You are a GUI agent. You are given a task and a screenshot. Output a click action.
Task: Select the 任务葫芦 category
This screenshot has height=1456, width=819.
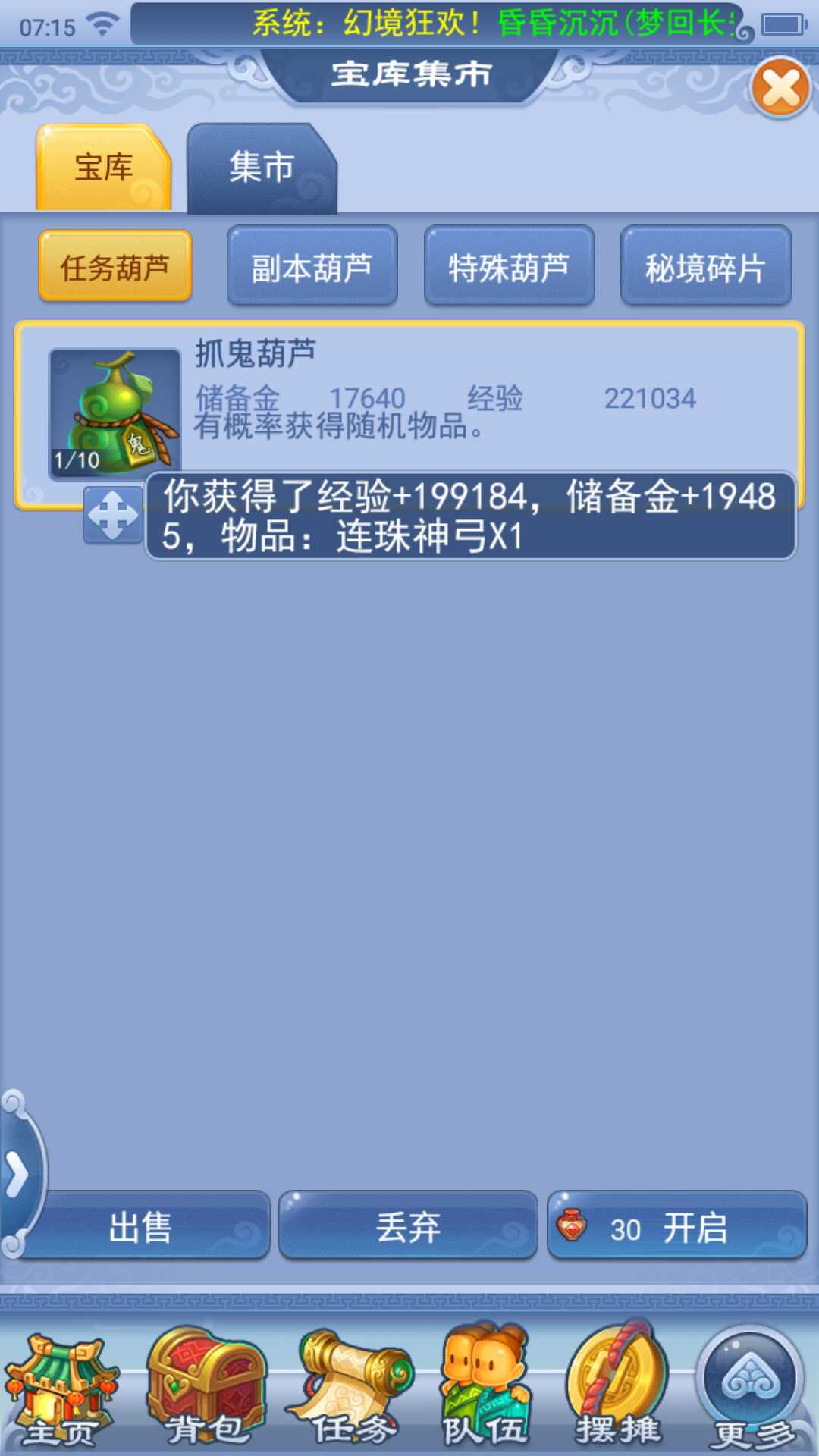[115, 267]
